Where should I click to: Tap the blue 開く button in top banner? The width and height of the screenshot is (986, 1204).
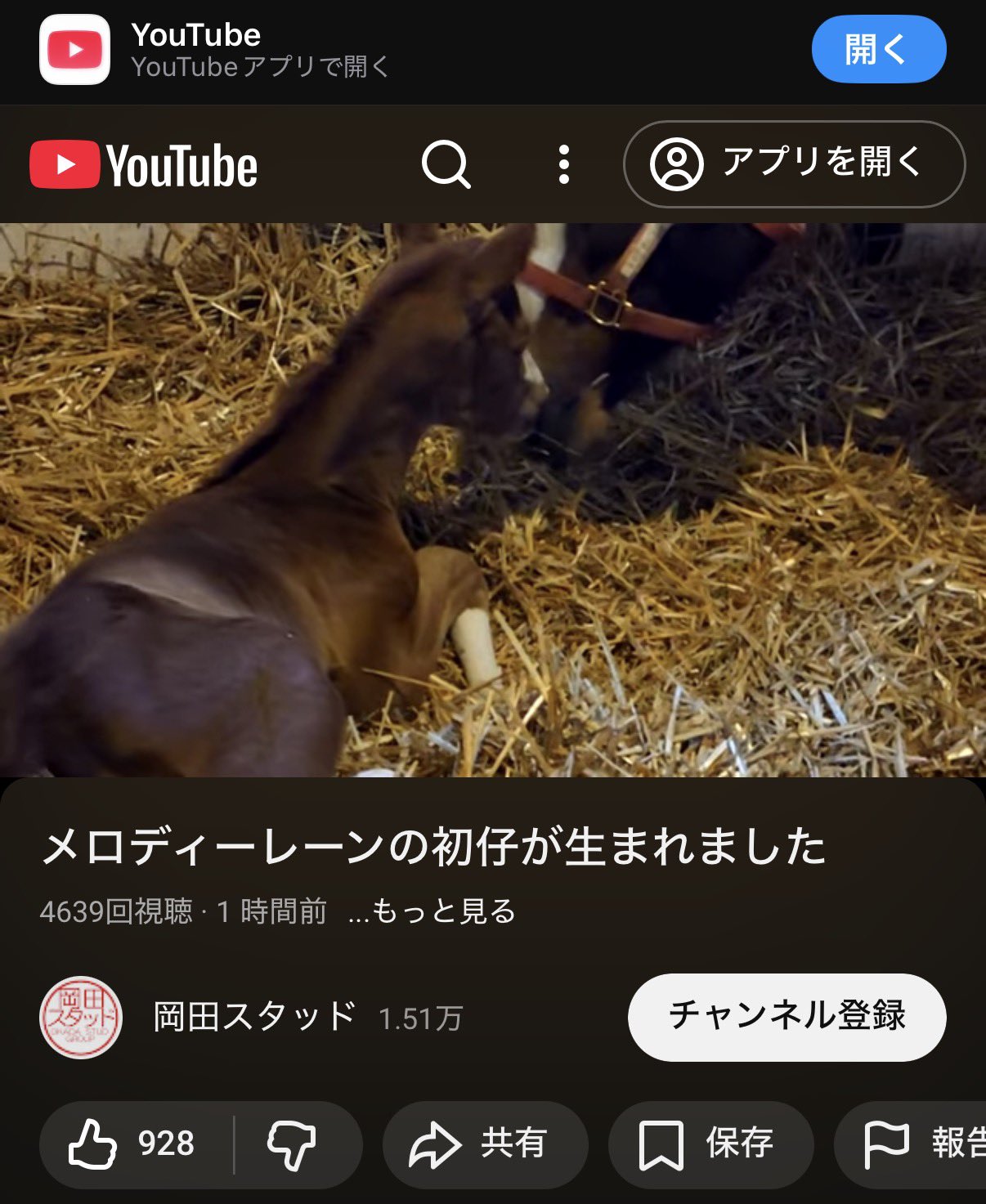pyautogui.click(x=878, y=50)
